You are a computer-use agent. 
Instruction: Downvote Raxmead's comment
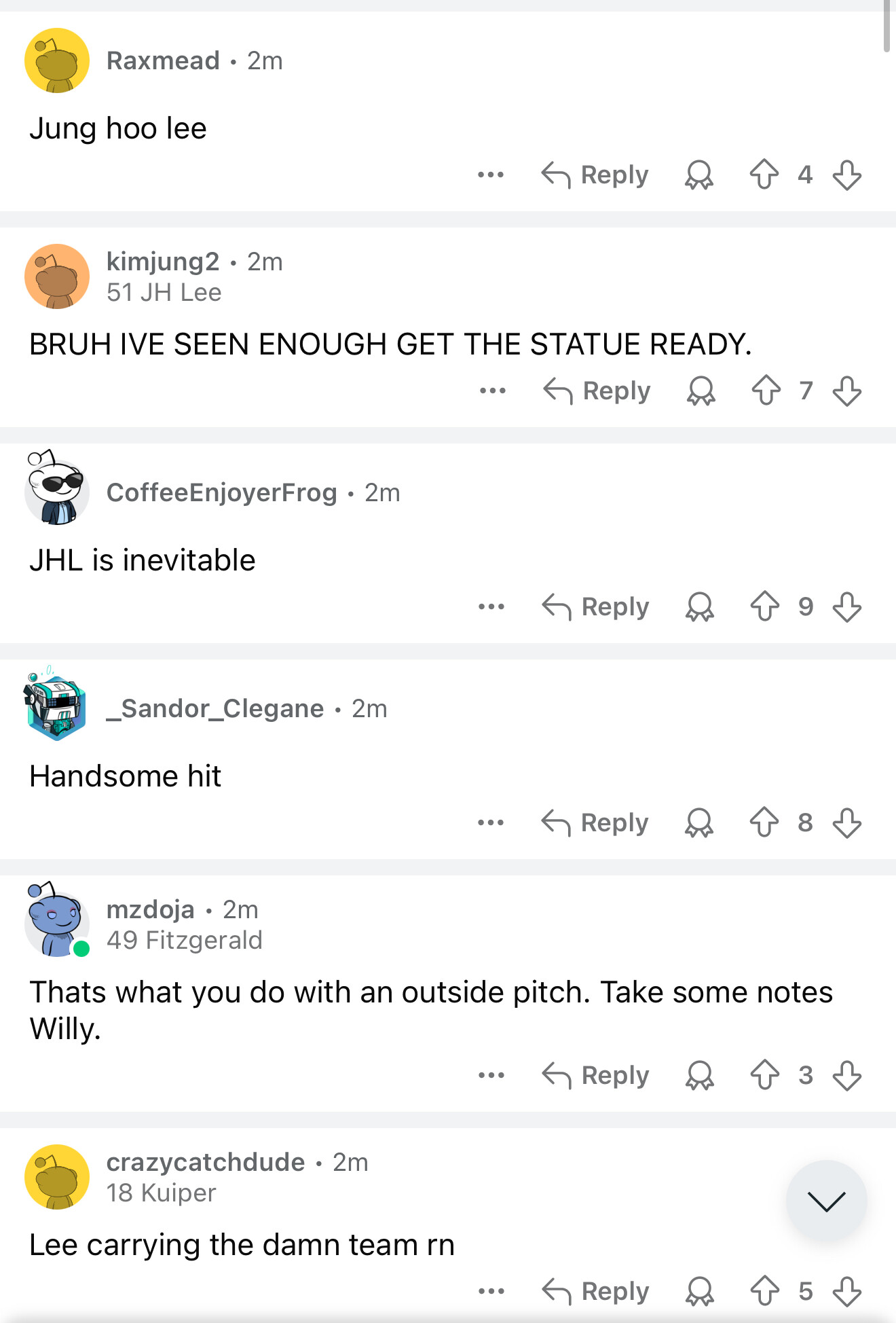(x=847, y=175)
